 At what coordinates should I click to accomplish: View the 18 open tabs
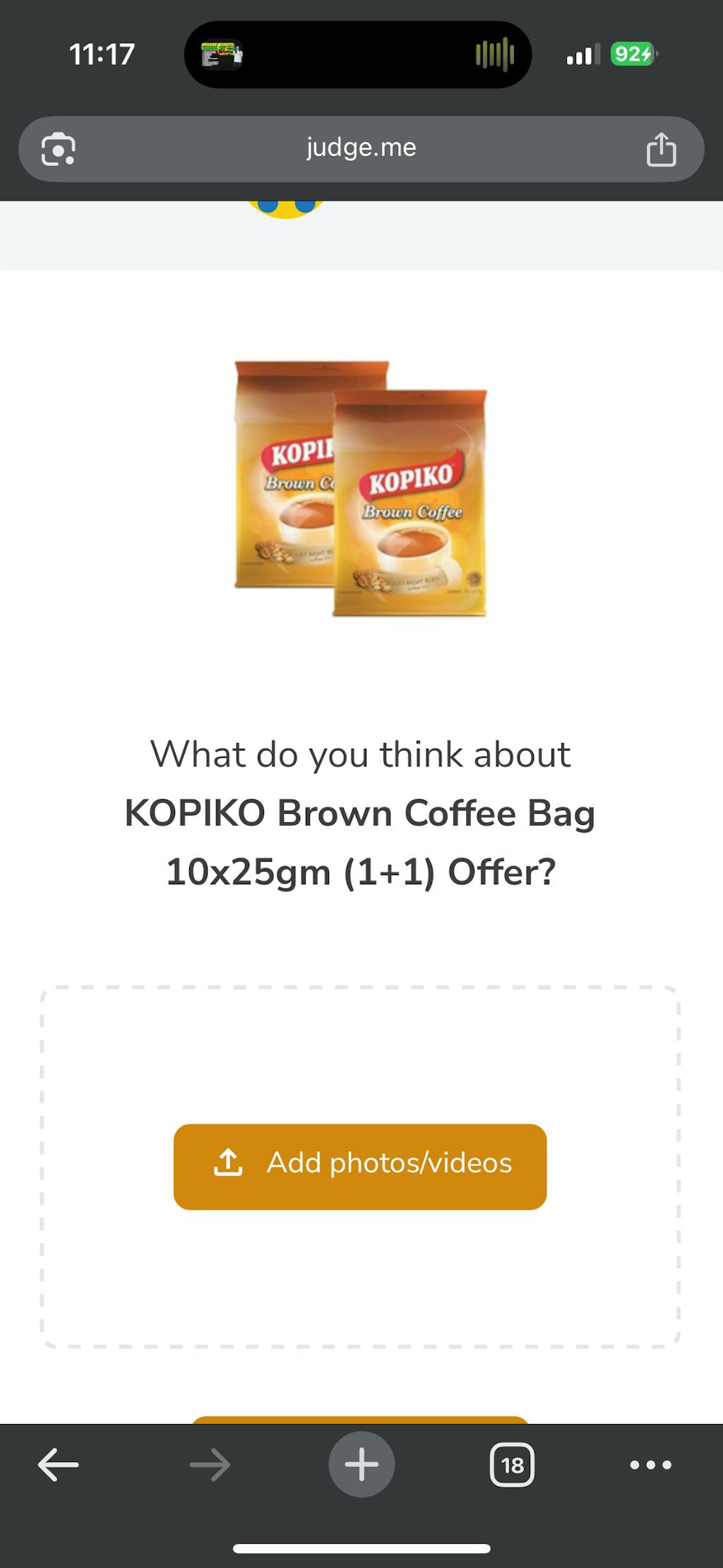[x=512, y=1465]
